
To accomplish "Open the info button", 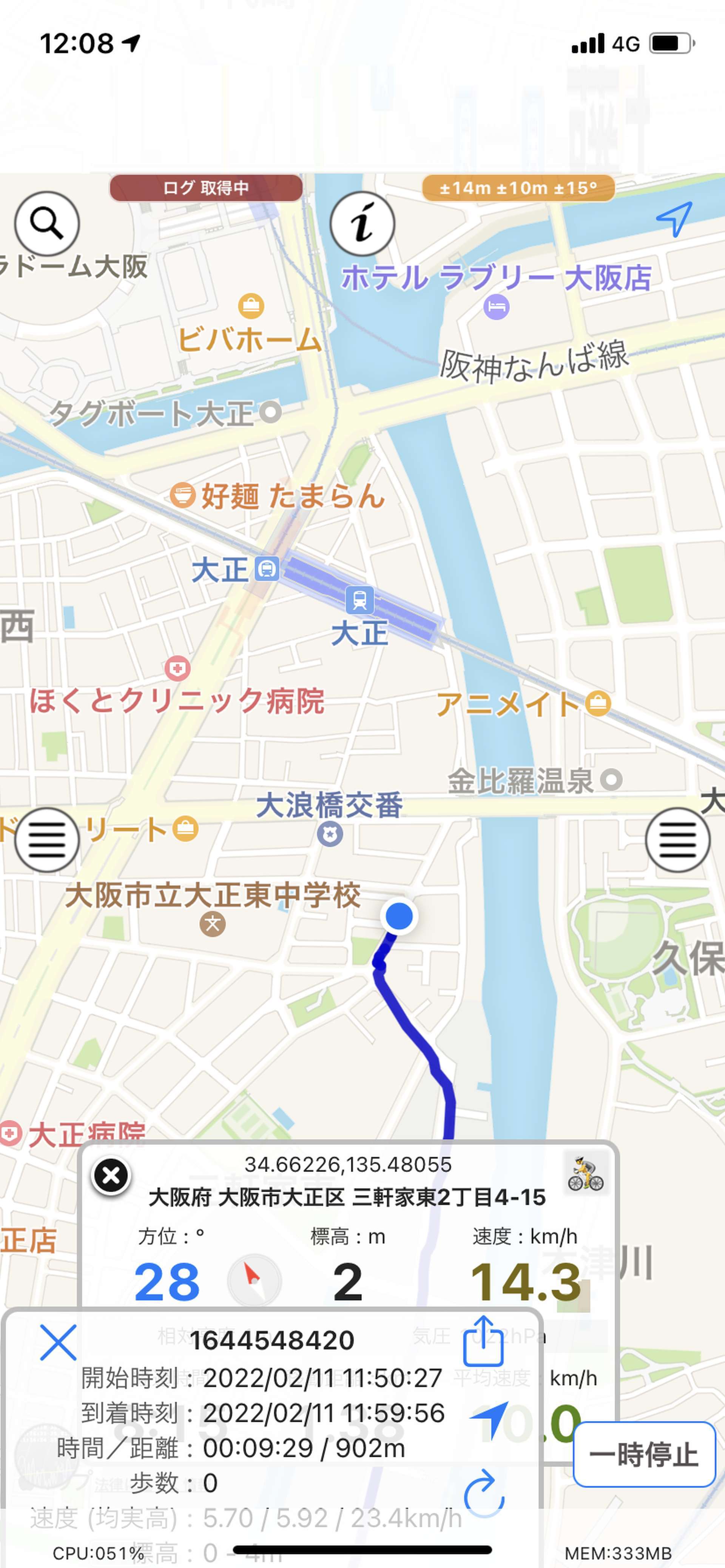I will coord(362,223).
